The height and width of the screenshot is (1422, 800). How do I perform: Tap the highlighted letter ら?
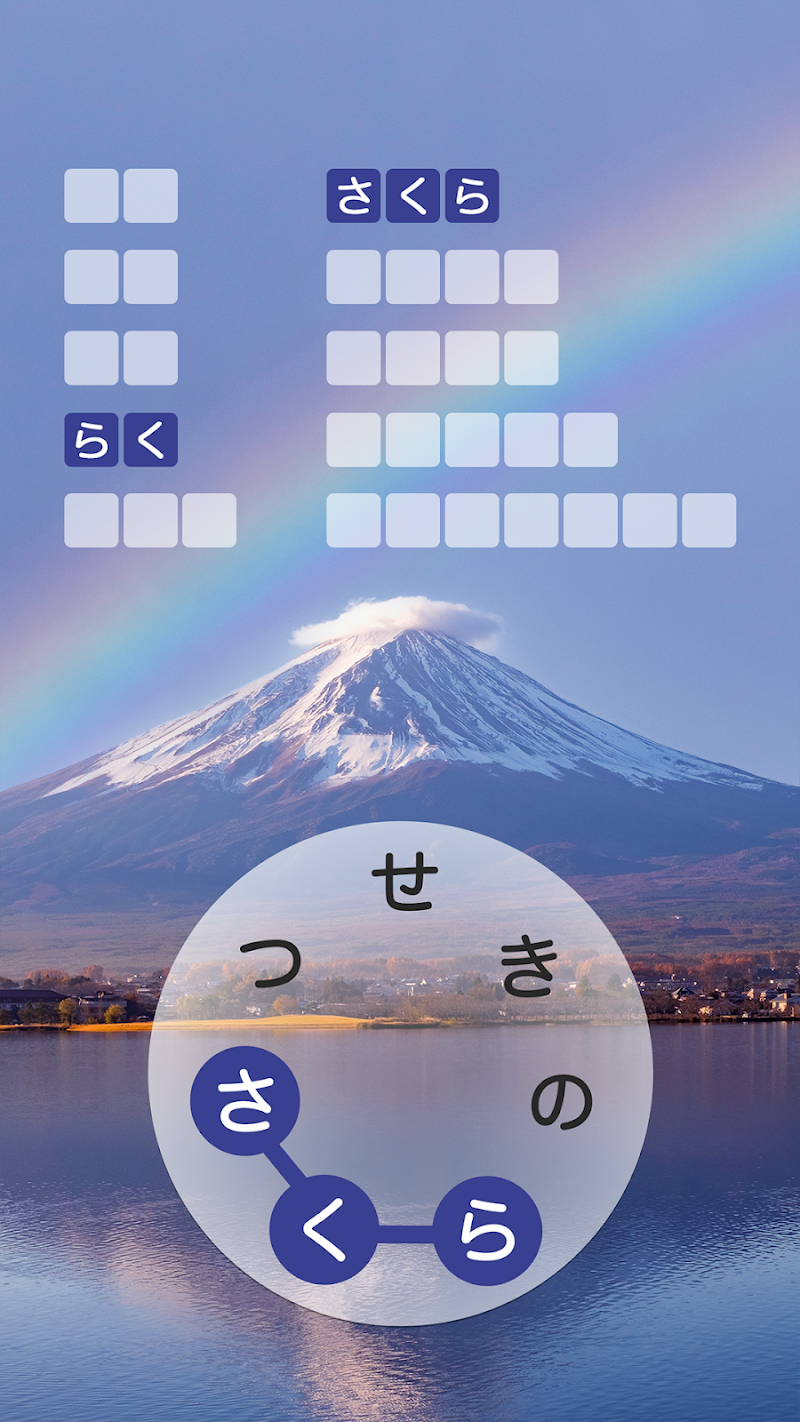pos(489,1230)
